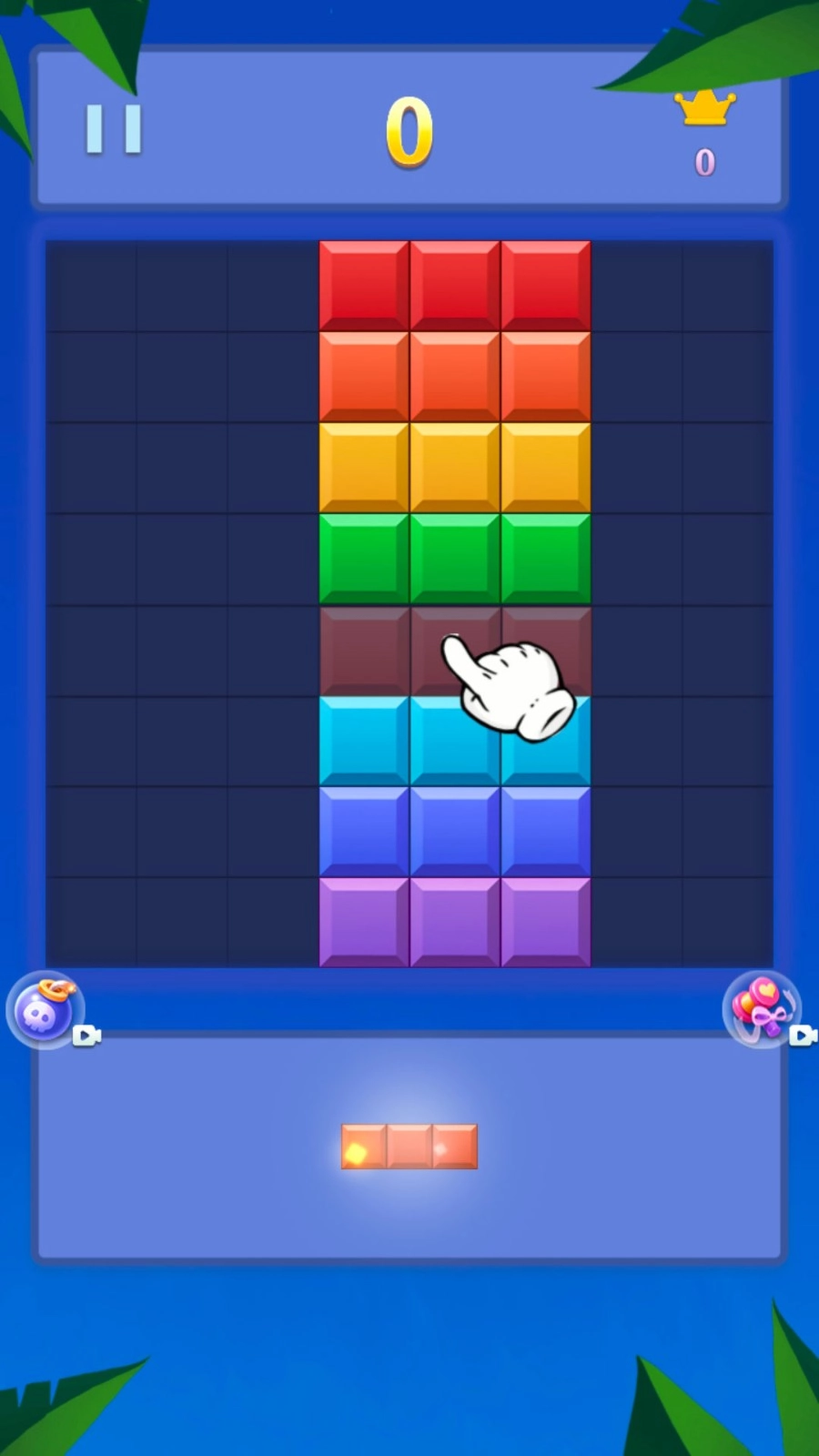Activate the pink hearts booster
Screen dimensions: 819x1456
click(x=763, y=1010)
